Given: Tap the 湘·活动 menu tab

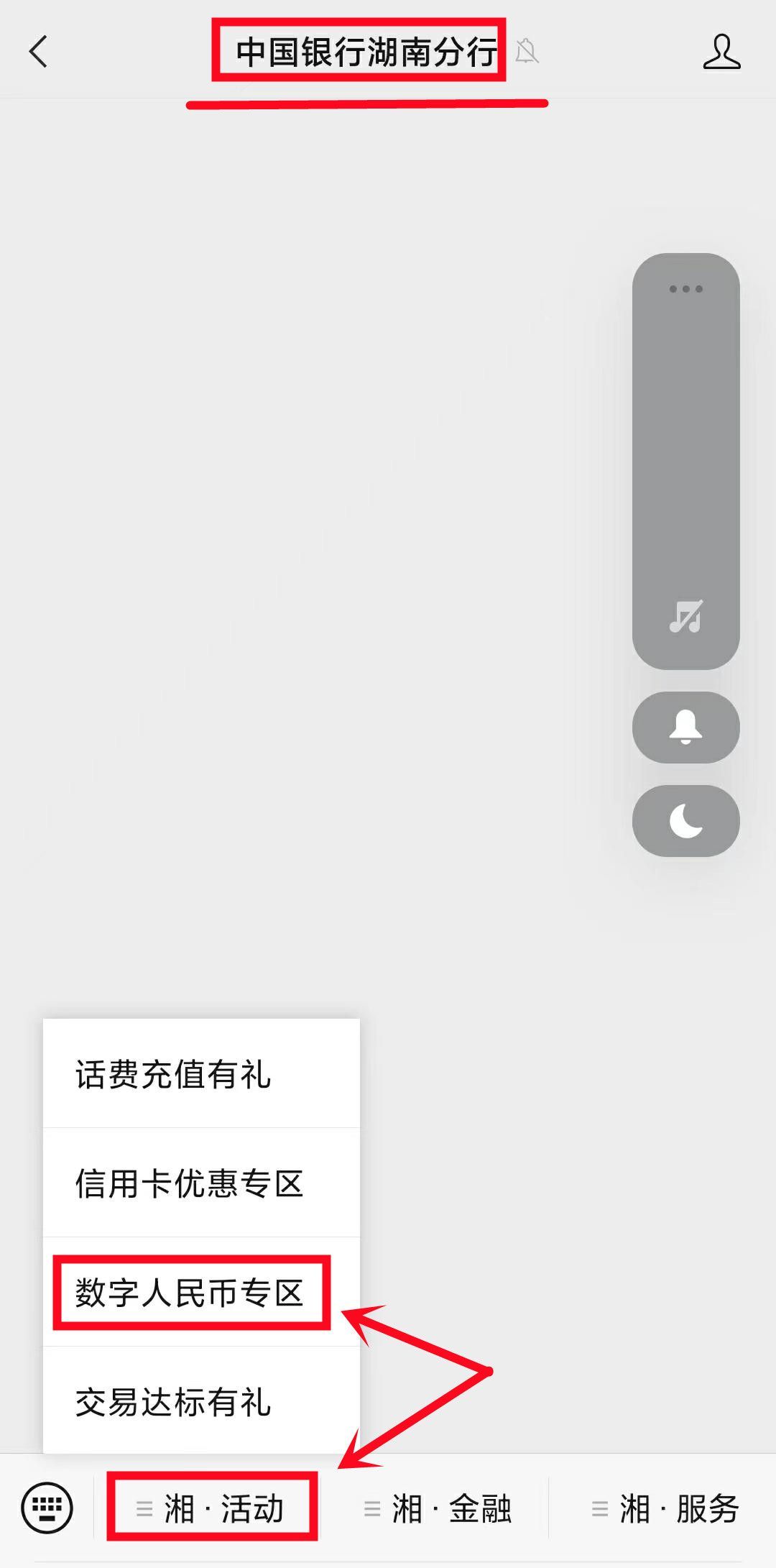Looking at the screenshot, I should tap(212, 1508).
